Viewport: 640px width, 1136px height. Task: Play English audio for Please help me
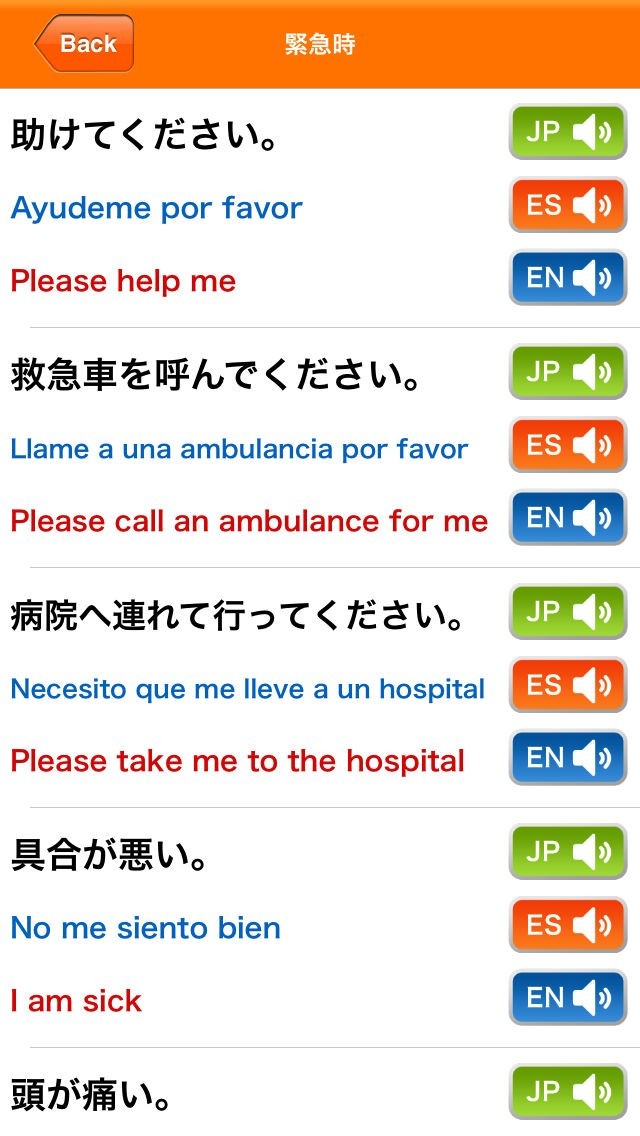point(568,278)
